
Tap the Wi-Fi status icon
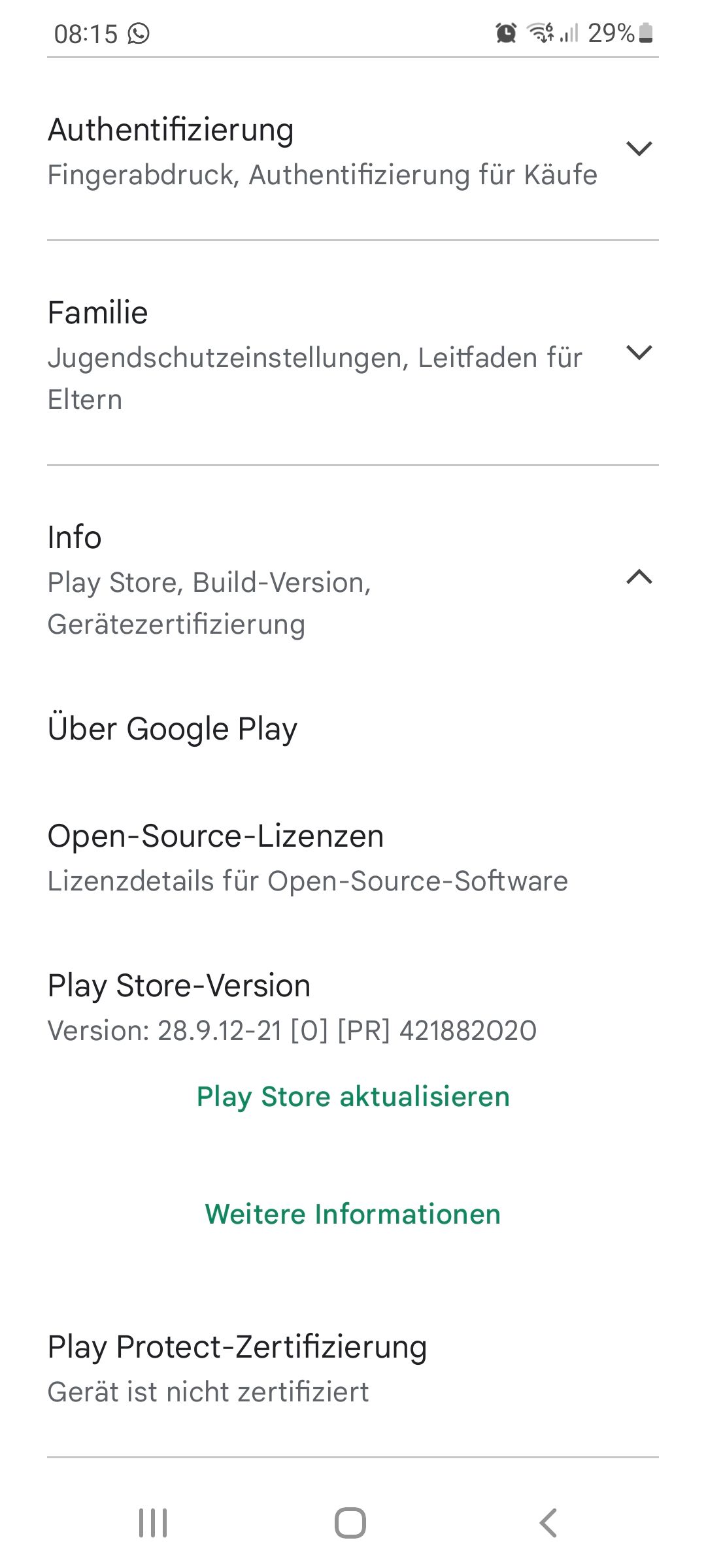point(540,31)
